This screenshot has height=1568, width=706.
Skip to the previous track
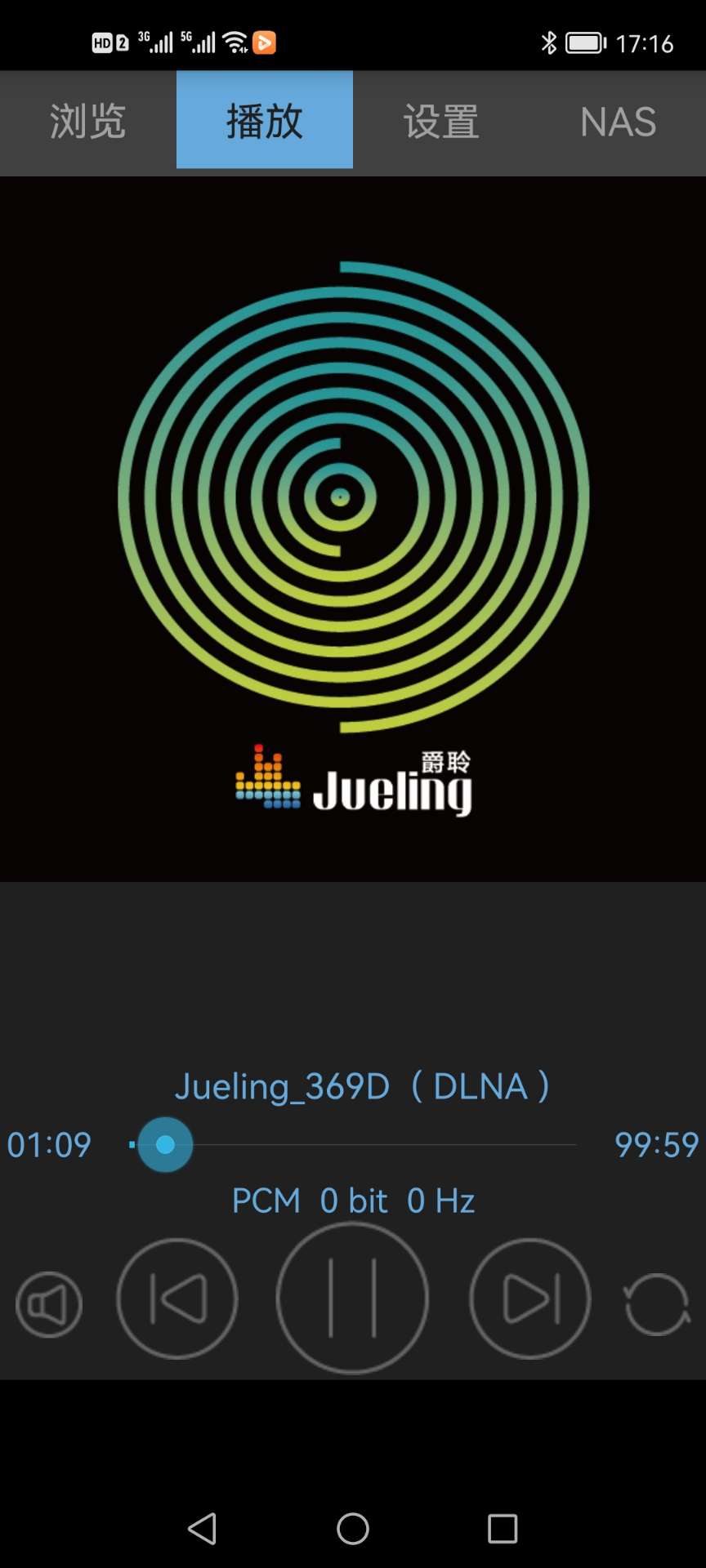(x=177, y=1298)
